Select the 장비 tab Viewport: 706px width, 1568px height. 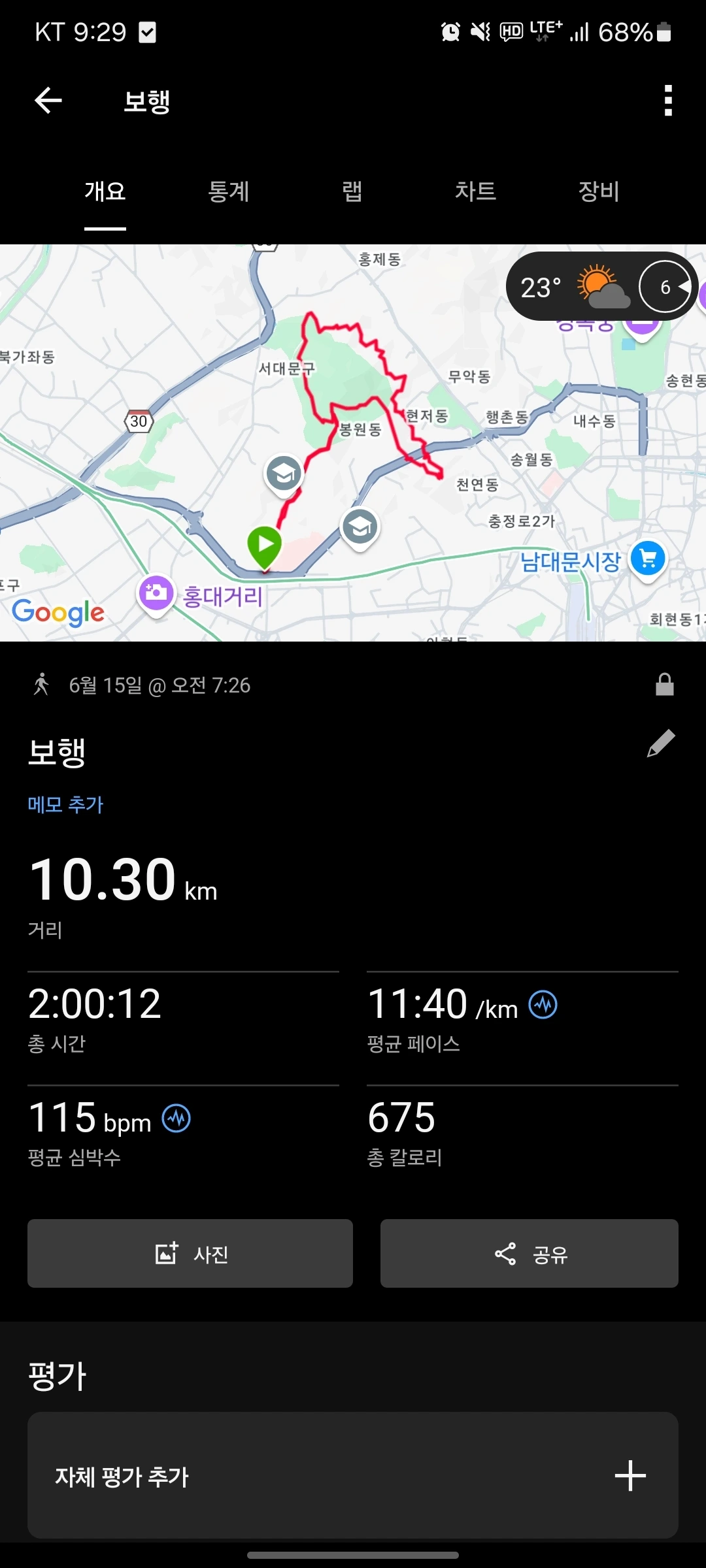click(599, 191)
